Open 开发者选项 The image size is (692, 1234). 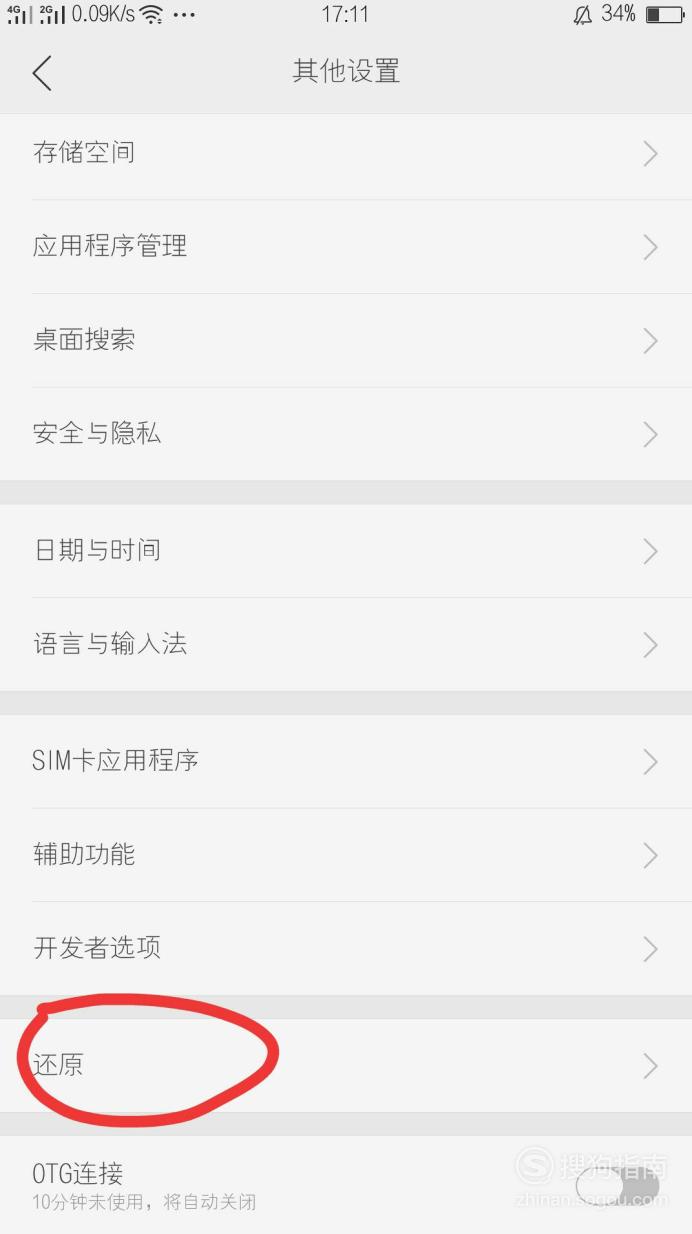tap(346, 949)
